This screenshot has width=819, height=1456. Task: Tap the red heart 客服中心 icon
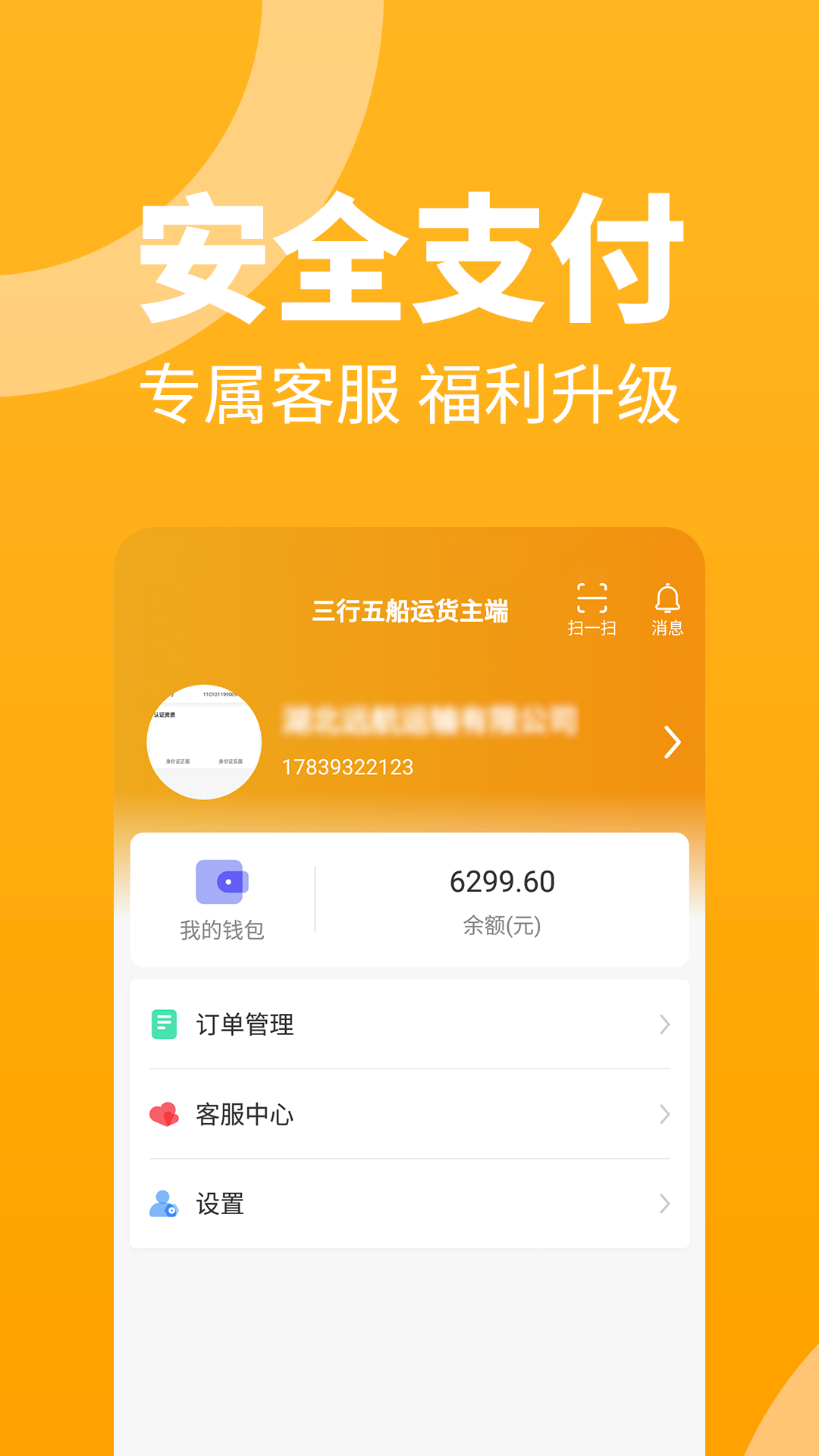coord(163,1114)
